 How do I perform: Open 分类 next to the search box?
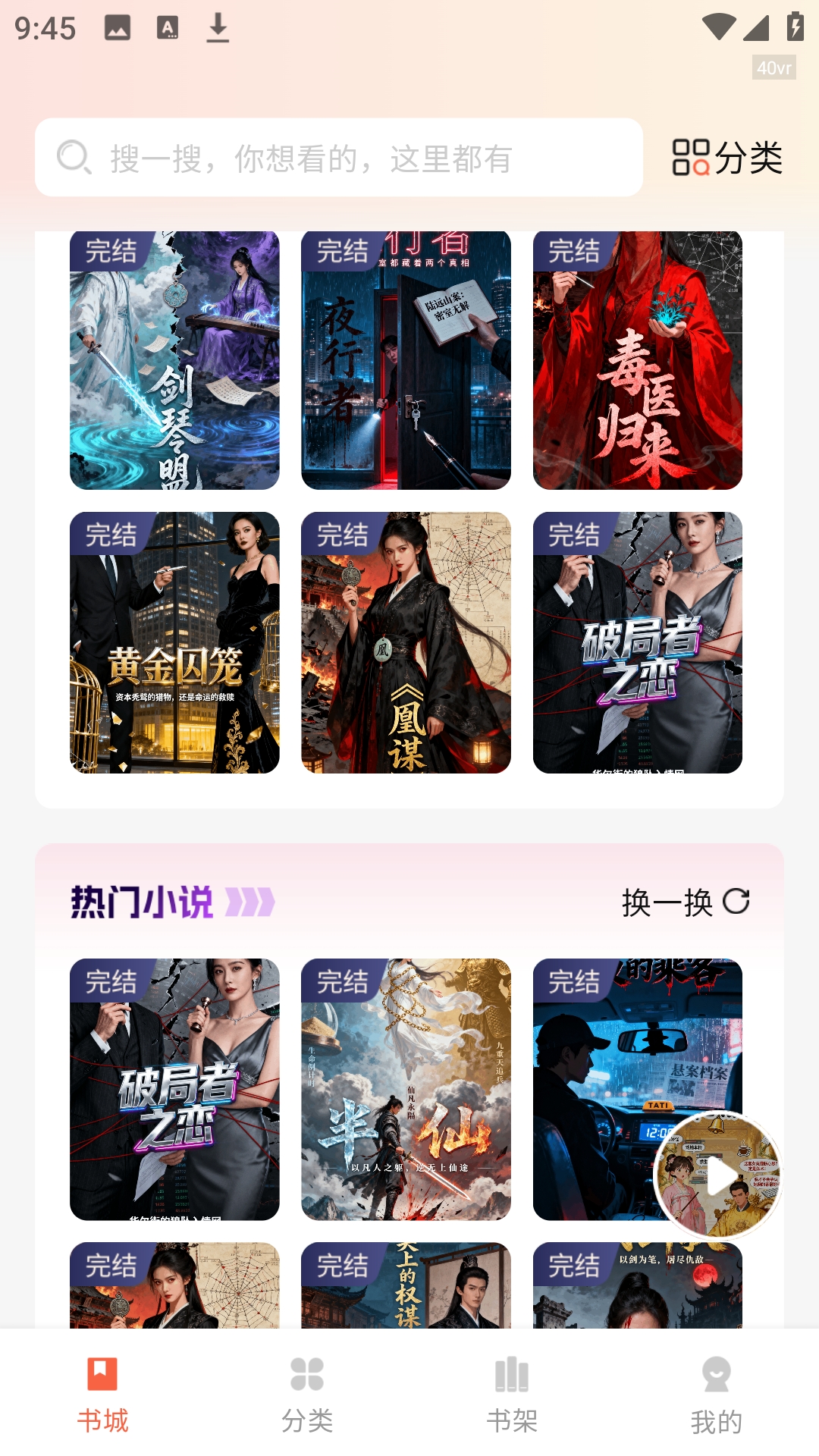click(x=727, y=158)
